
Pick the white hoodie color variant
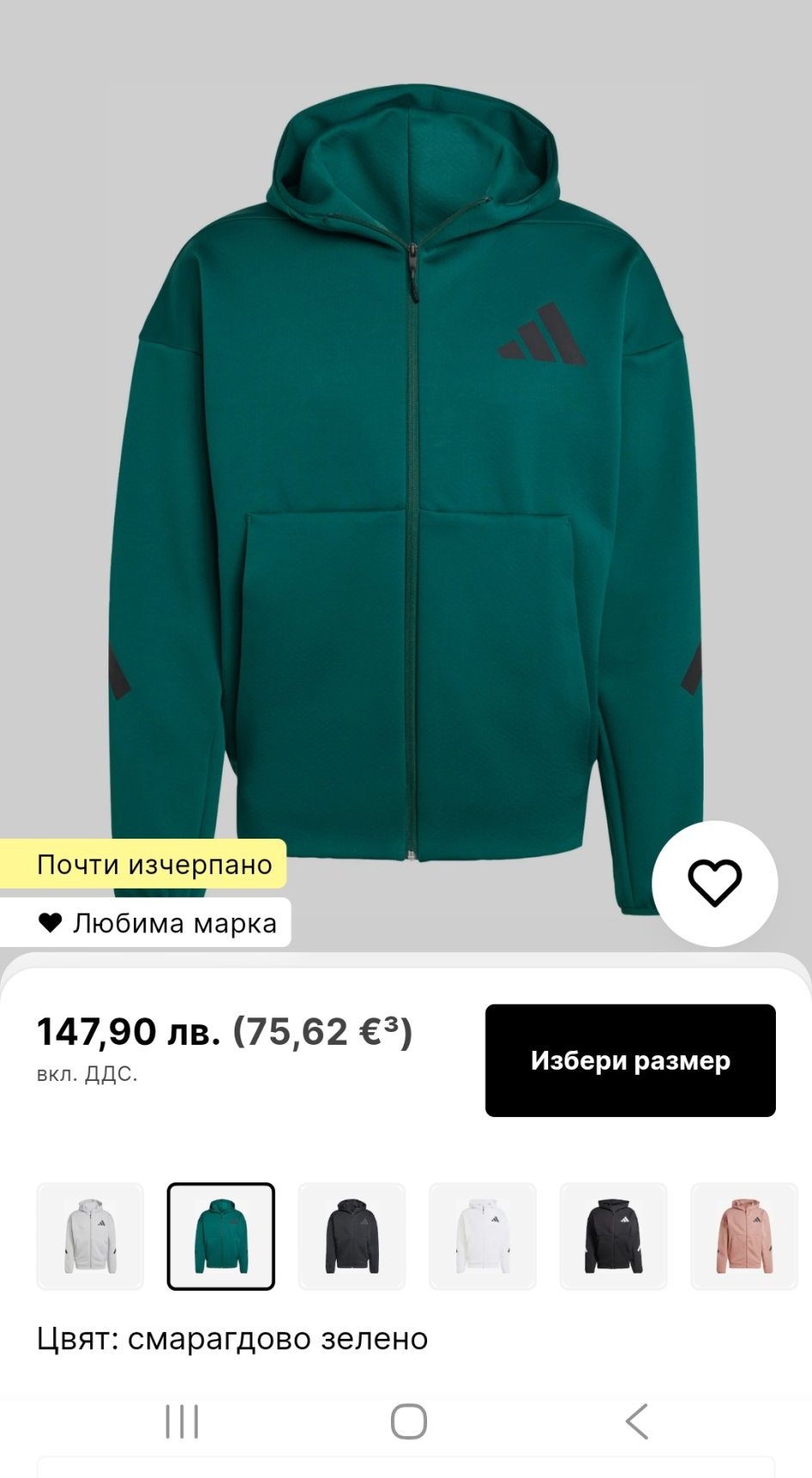[x=482, y=1236]
